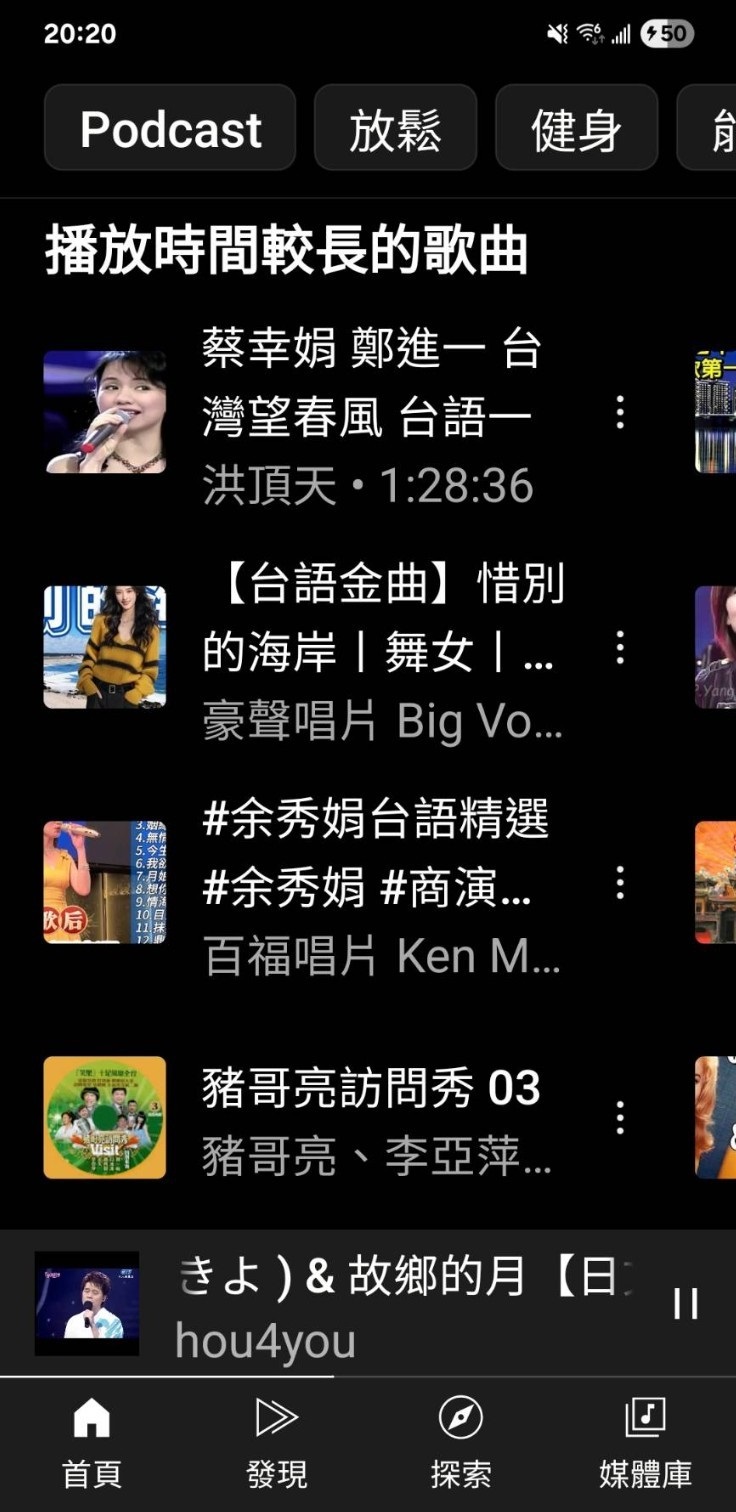Open the 蔡幸娟 song thumbnail
Viewport: 736px width, 1512px height.
(105, 412)
